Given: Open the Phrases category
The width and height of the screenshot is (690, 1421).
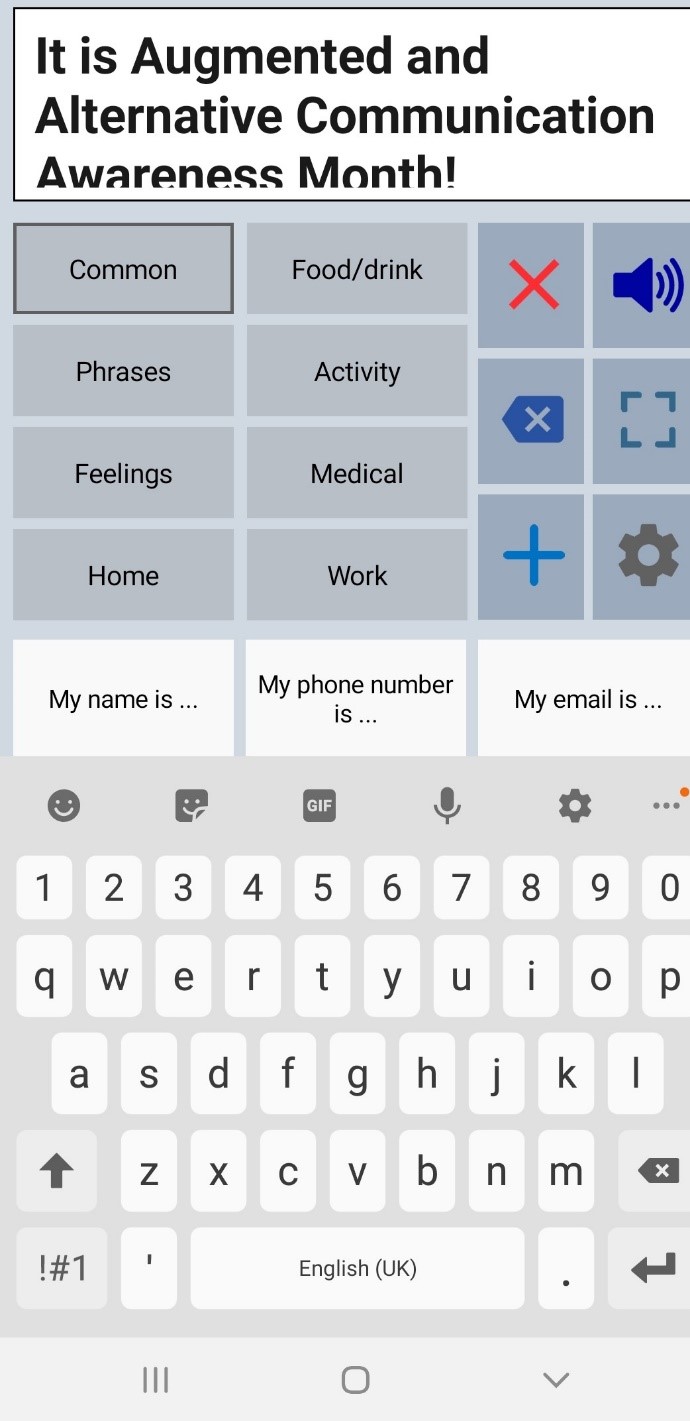Looking at the screenshot, I should click(123, 372).
